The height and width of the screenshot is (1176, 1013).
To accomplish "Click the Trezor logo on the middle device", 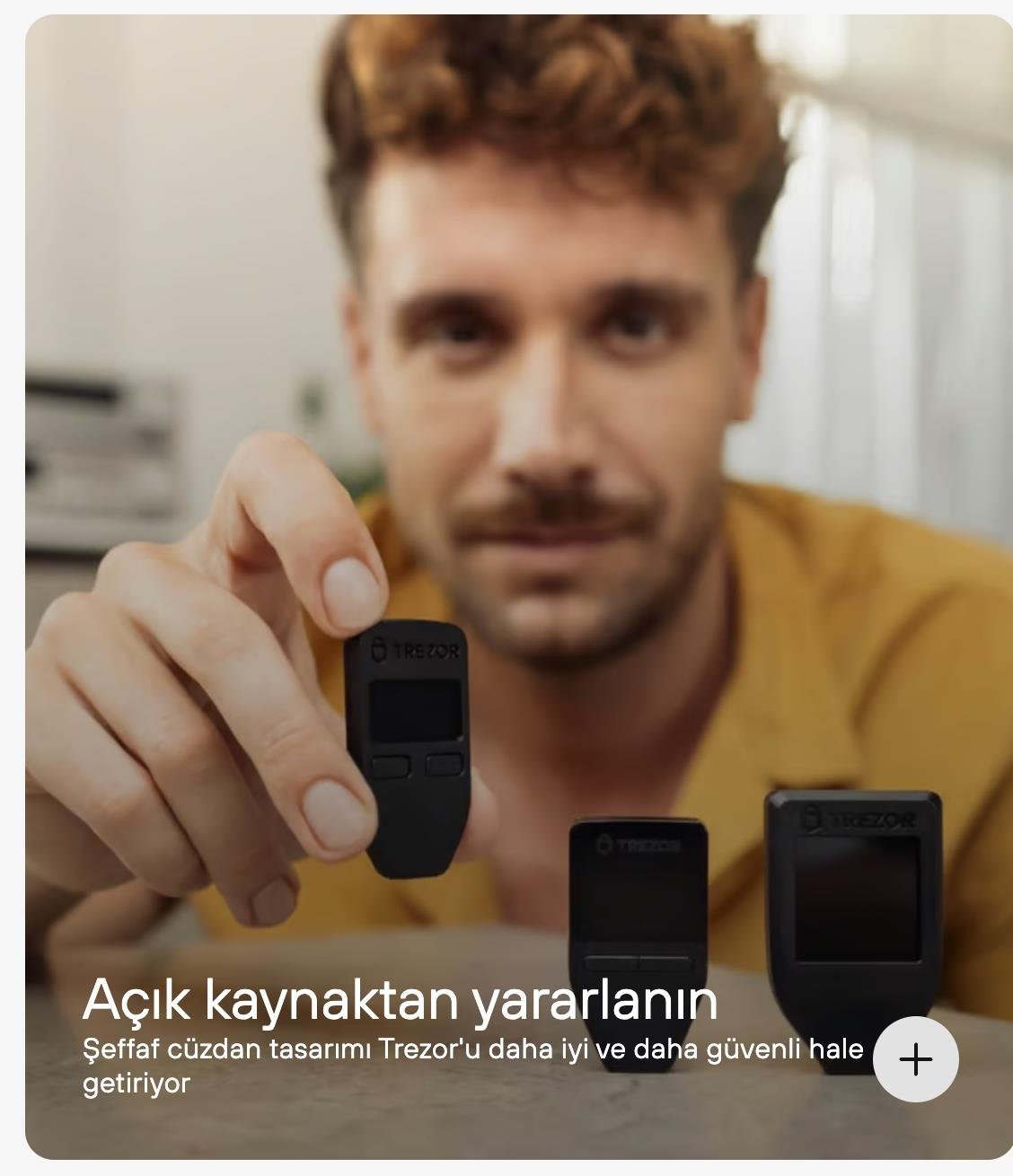I will [639, 845].
